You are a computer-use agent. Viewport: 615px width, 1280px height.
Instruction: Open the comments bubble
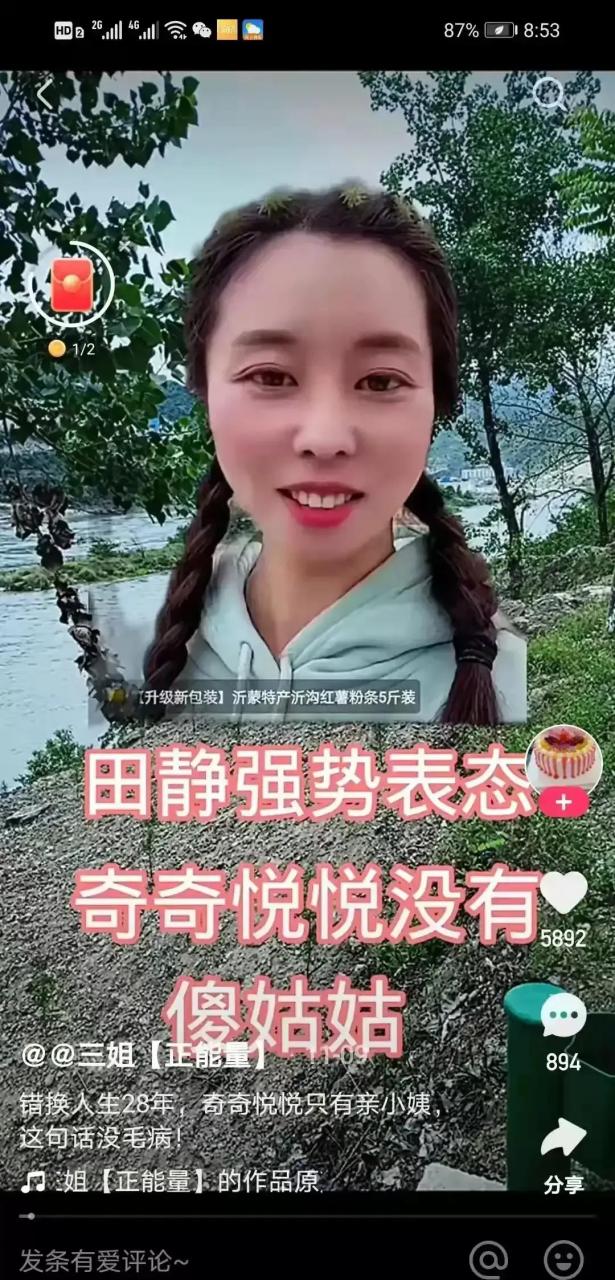(563, 1017)
